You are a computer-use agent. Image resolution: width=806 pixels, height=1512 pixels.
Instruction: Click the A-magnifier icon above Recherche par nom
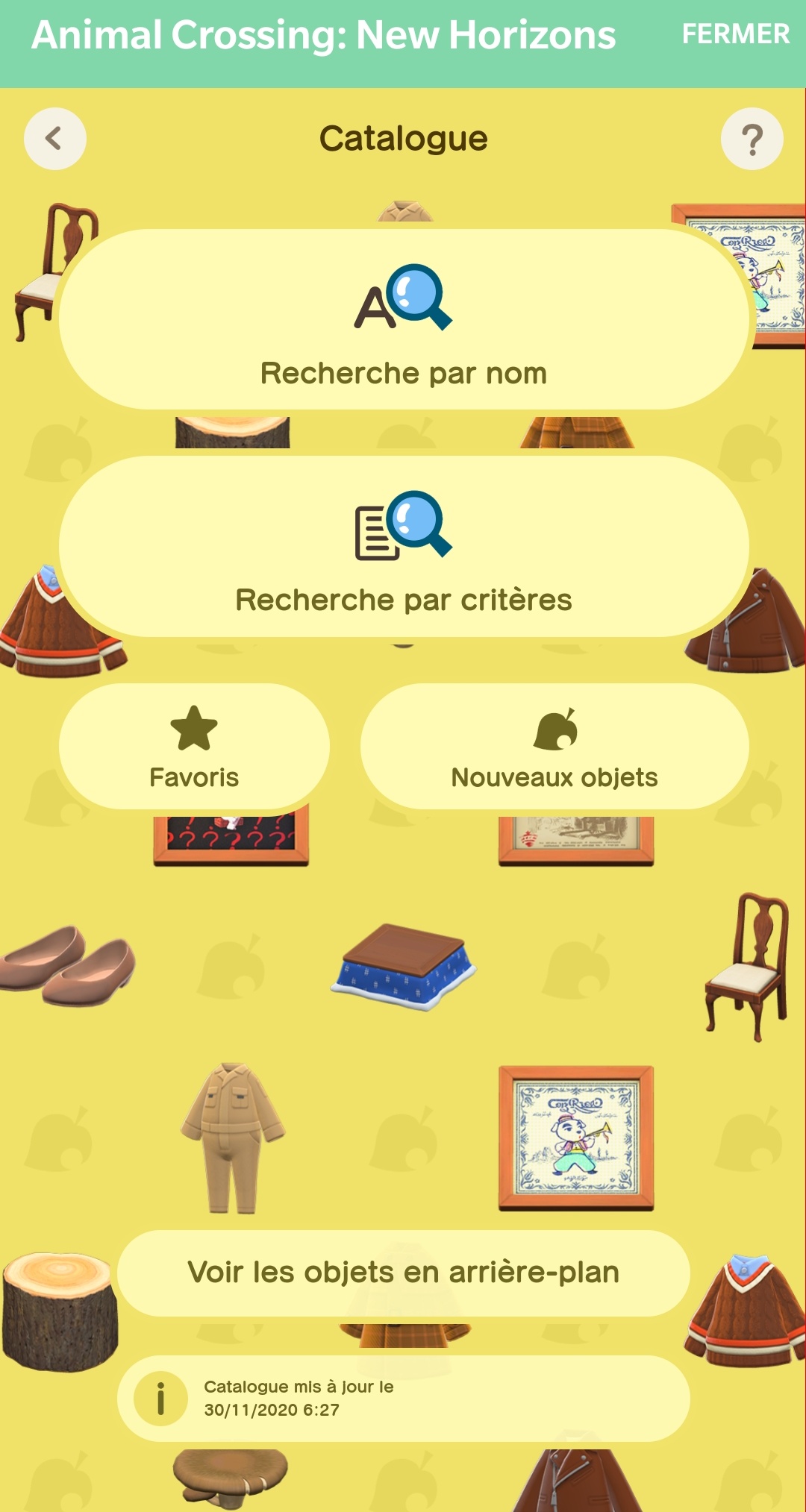point(403,302)
